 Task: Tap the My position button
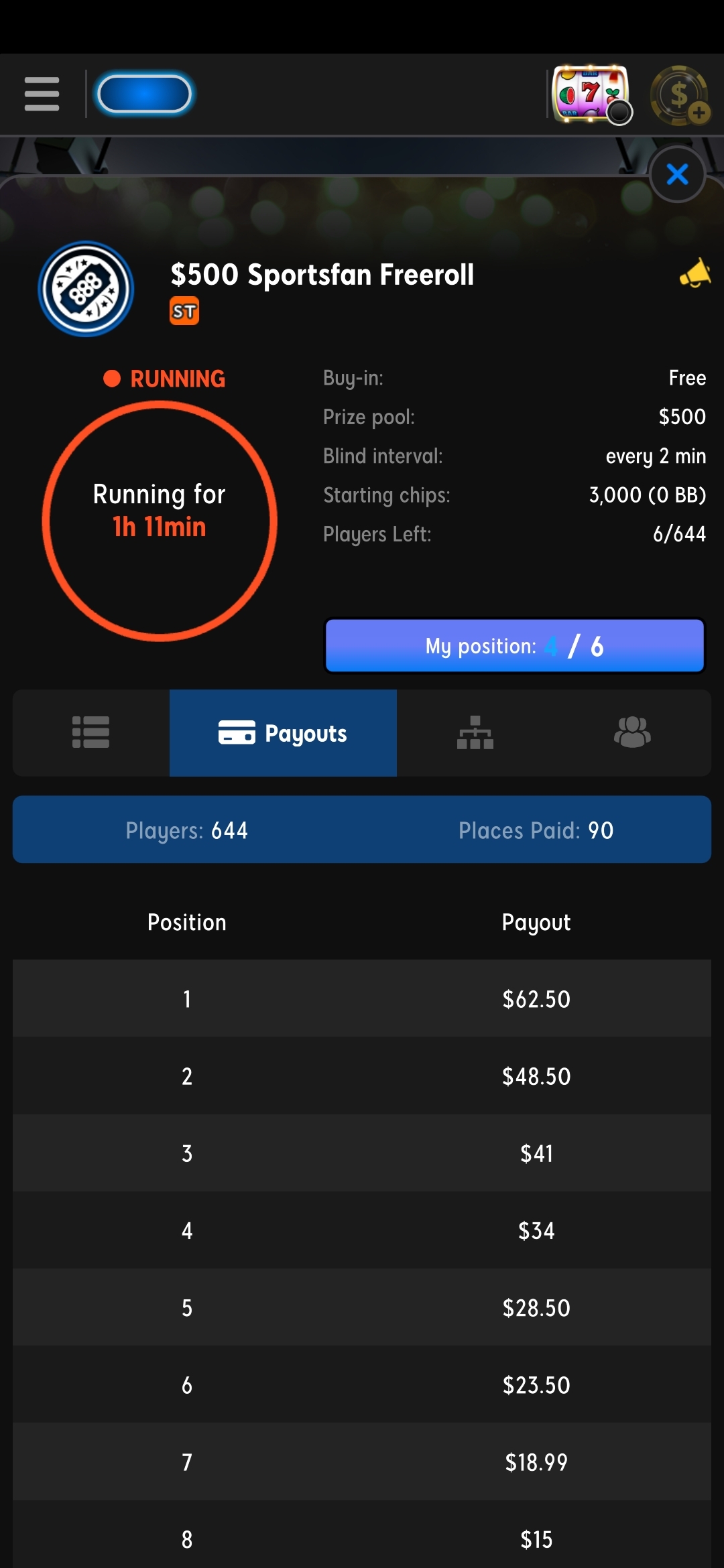coord(515,646)
